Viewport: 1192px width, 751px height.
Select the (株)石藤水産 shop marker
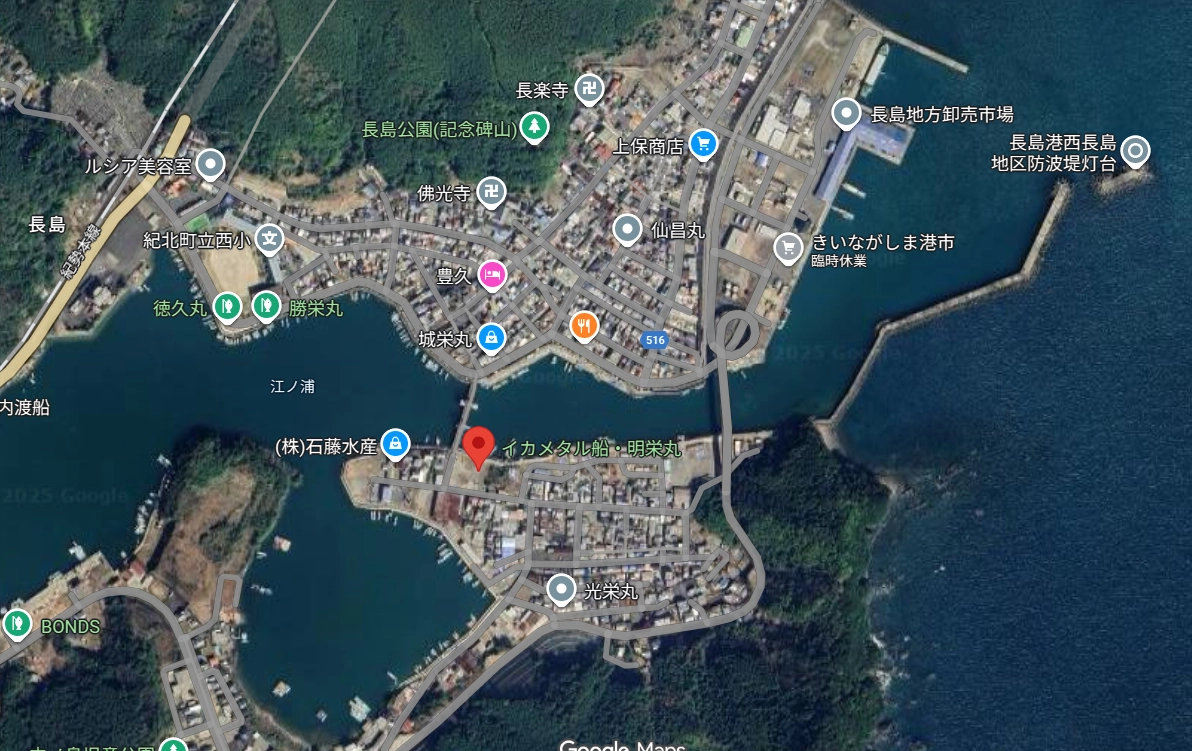coord(396,443)
